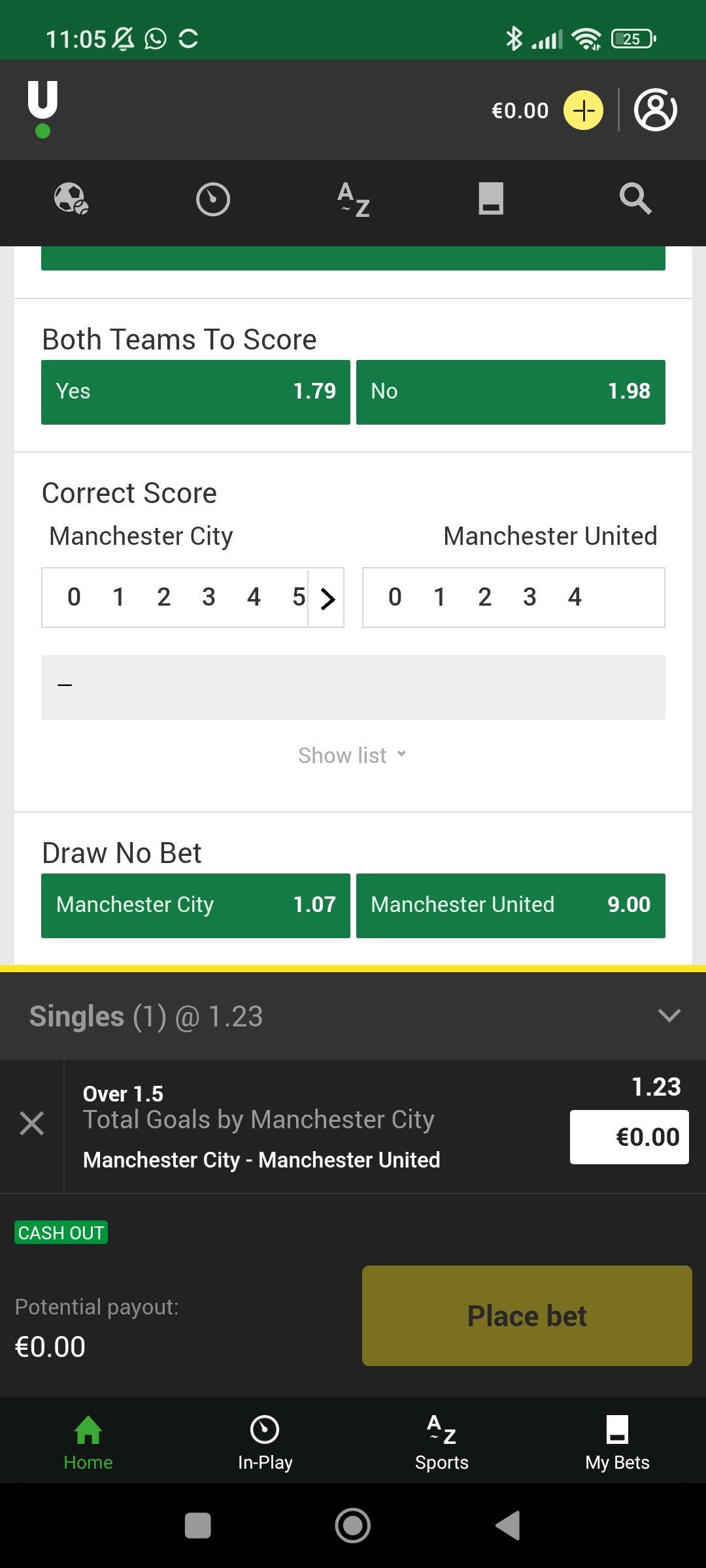The image size is (706, 1568).
Task: Collapse the Singles betslip chevron
Action: click(x=669, y=1016)
